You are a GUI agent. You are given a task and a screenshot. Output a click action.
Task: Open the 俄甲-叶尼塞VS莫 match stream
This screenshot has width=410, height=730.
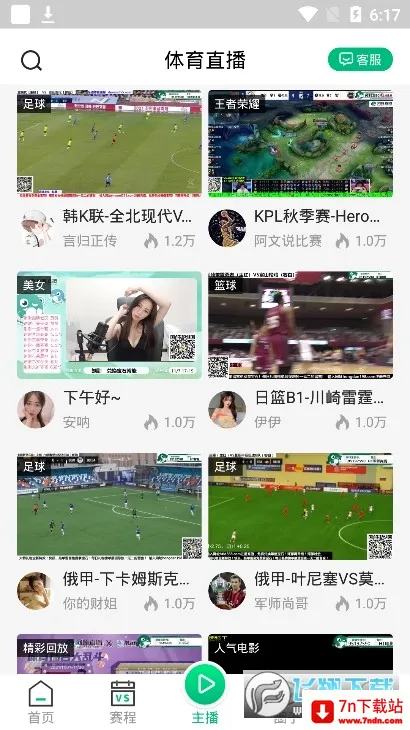pos(300,506)
